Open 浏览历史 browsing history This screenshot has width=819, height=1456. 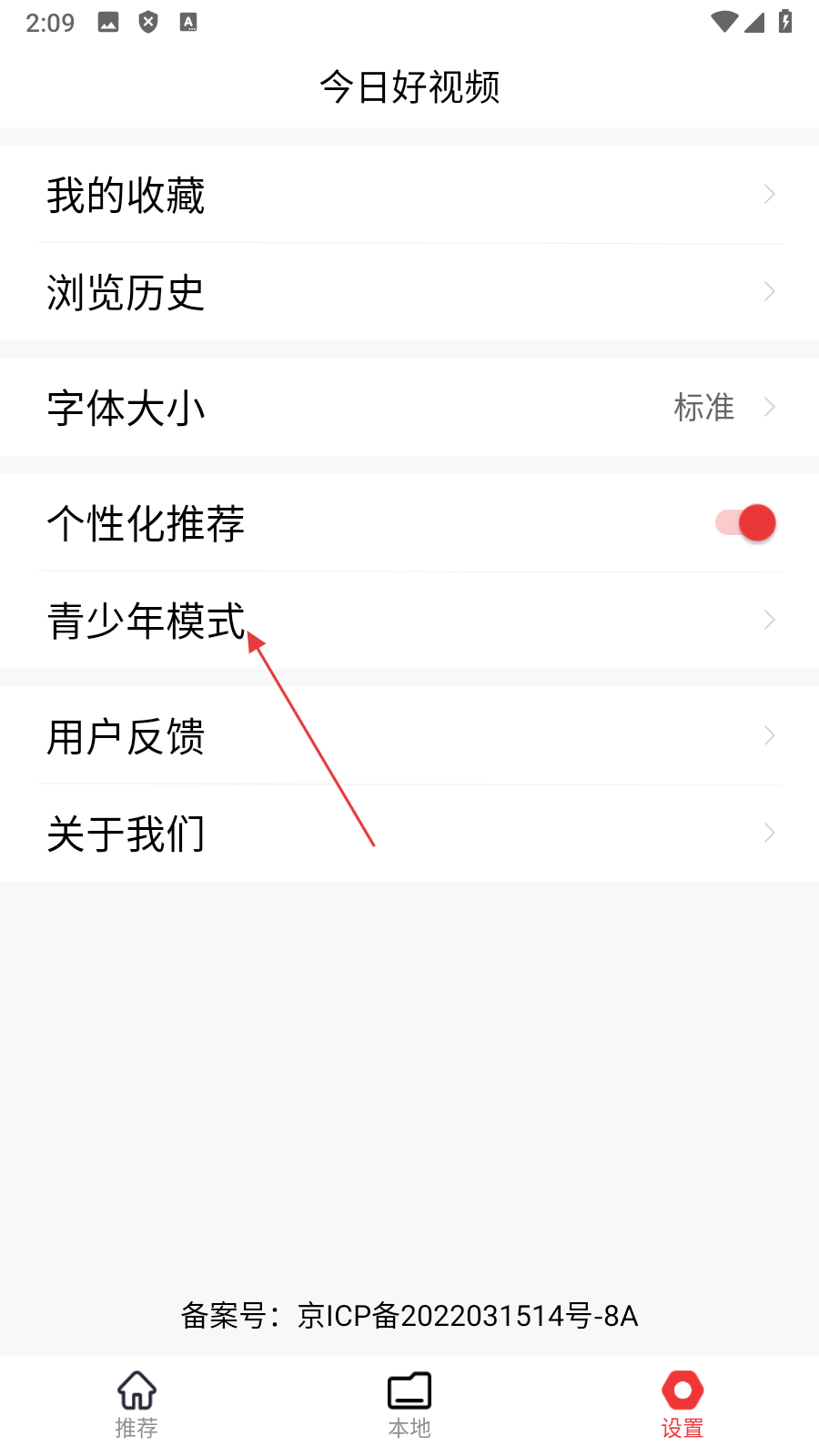point(409,292)
